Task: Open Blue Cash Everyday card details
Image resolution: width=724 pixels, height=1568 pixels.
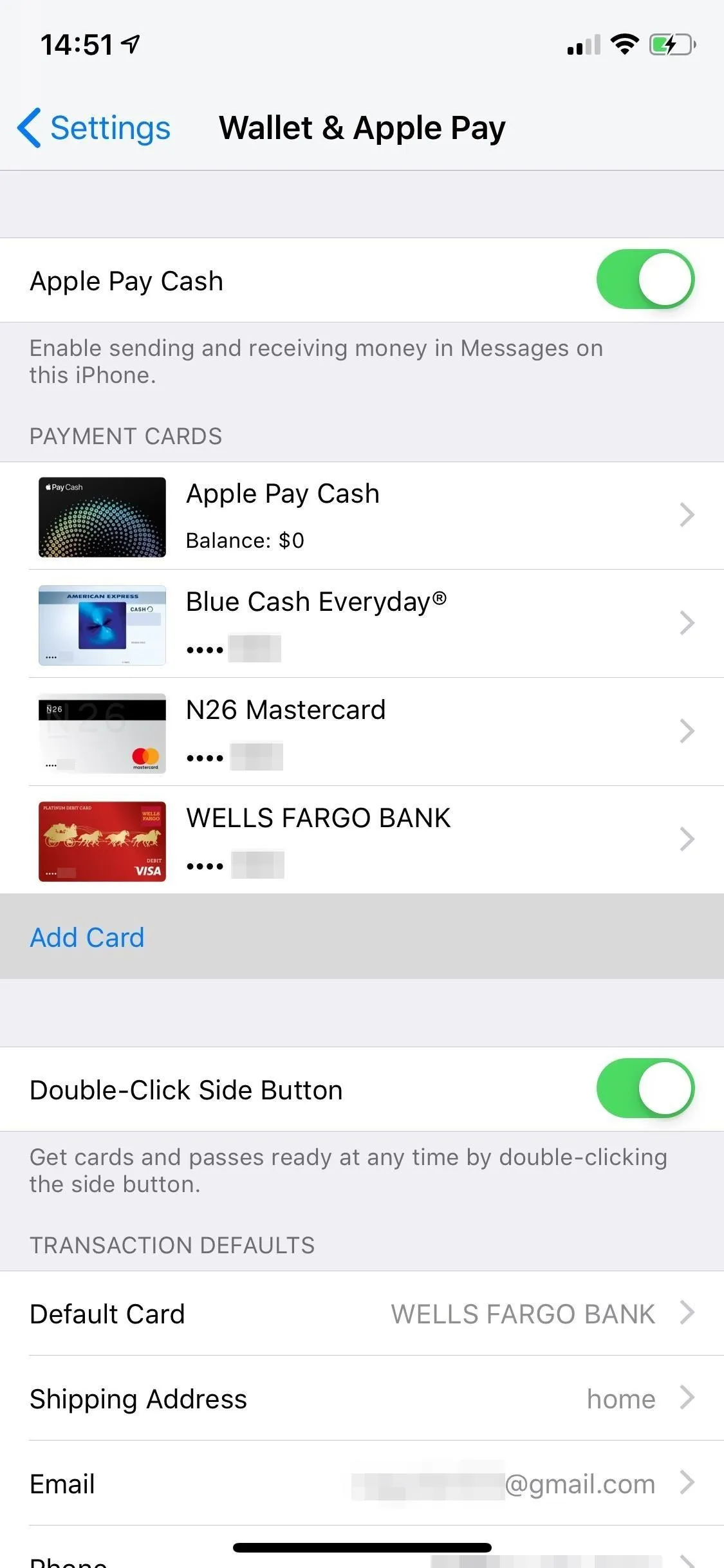Action: pyautogui.click(x=362, y=624)
